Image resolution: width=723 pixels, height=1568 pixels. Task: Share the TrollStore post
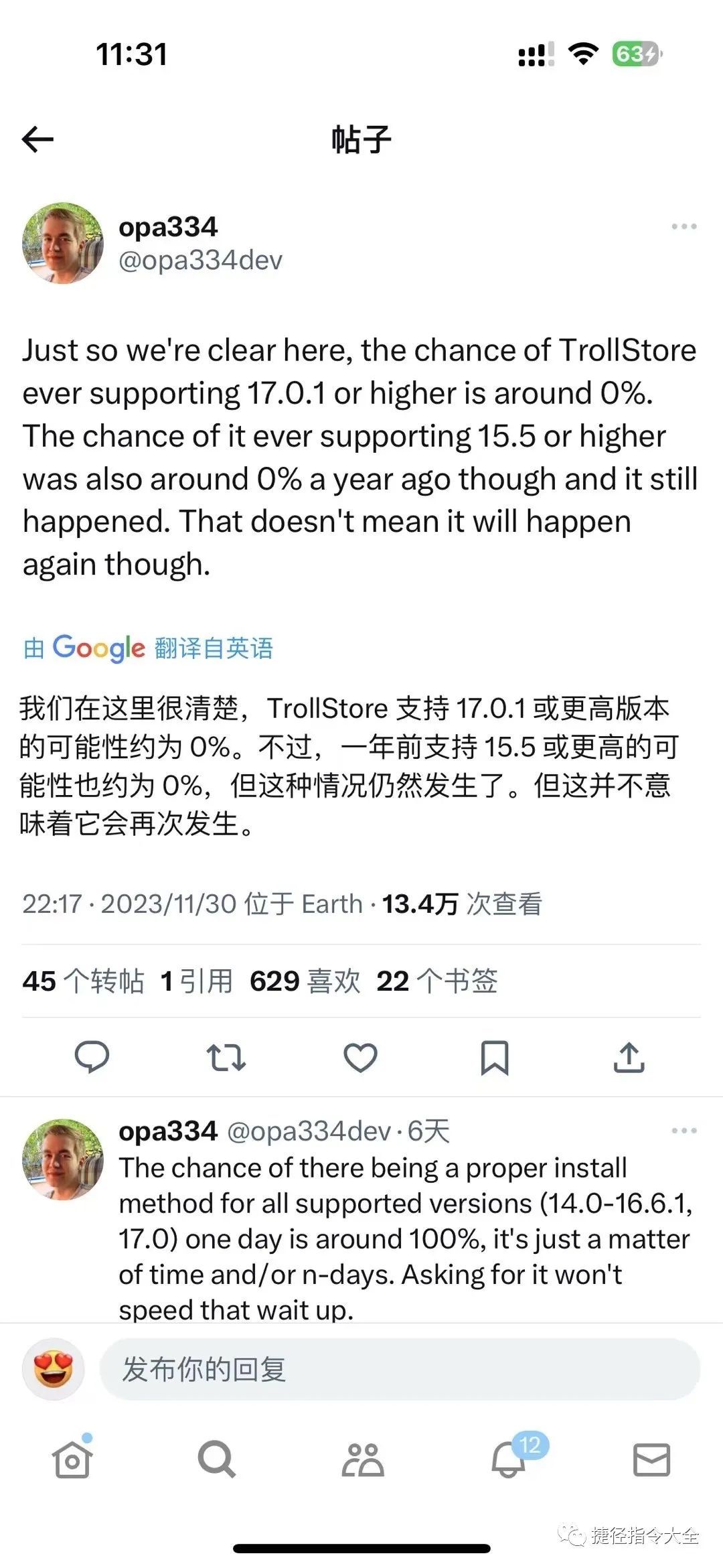click(629, 1058)
